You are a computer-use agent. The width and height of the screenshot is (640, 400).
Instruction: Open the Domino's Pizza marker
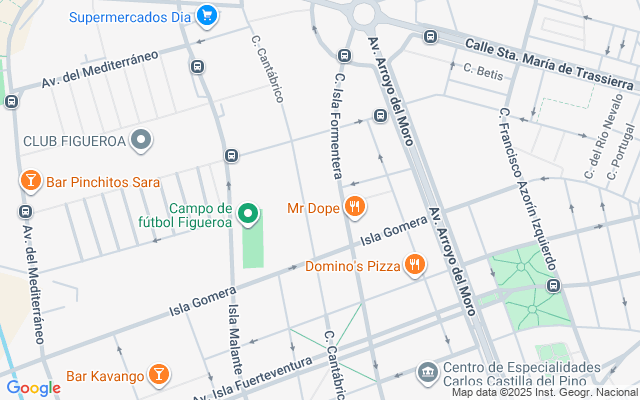coord(415,265)
